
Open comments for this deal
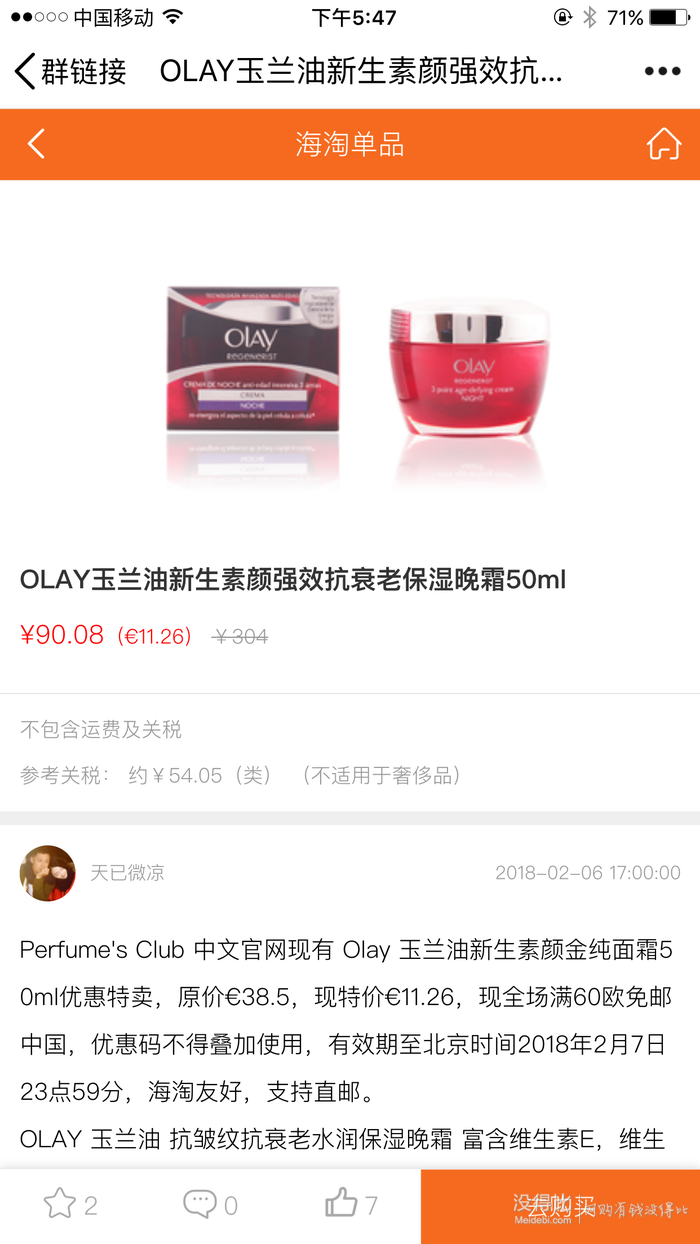click(x=200, y=1204)
